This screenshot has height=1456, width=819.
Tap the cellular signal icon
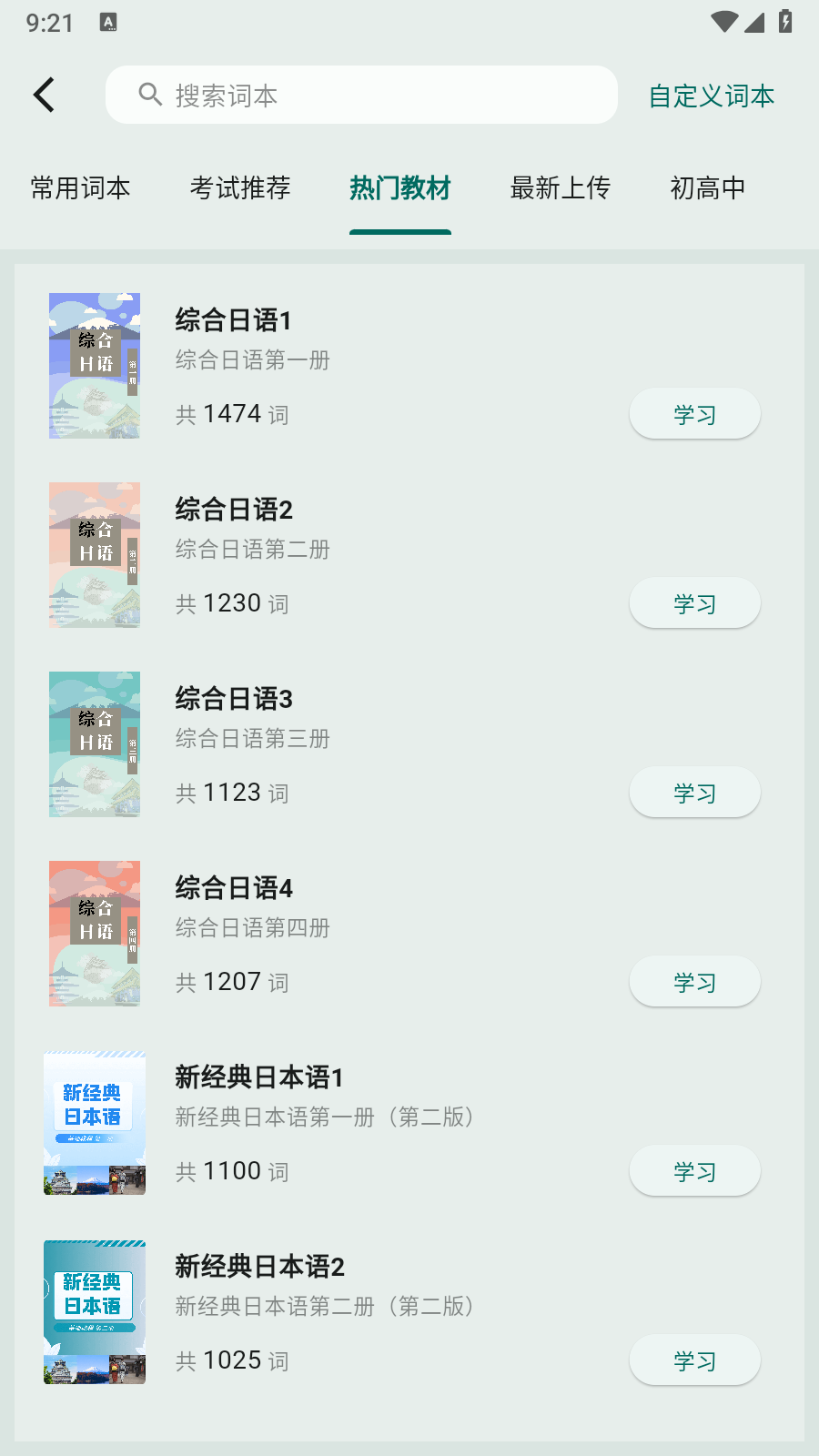[x=754, y=25]
